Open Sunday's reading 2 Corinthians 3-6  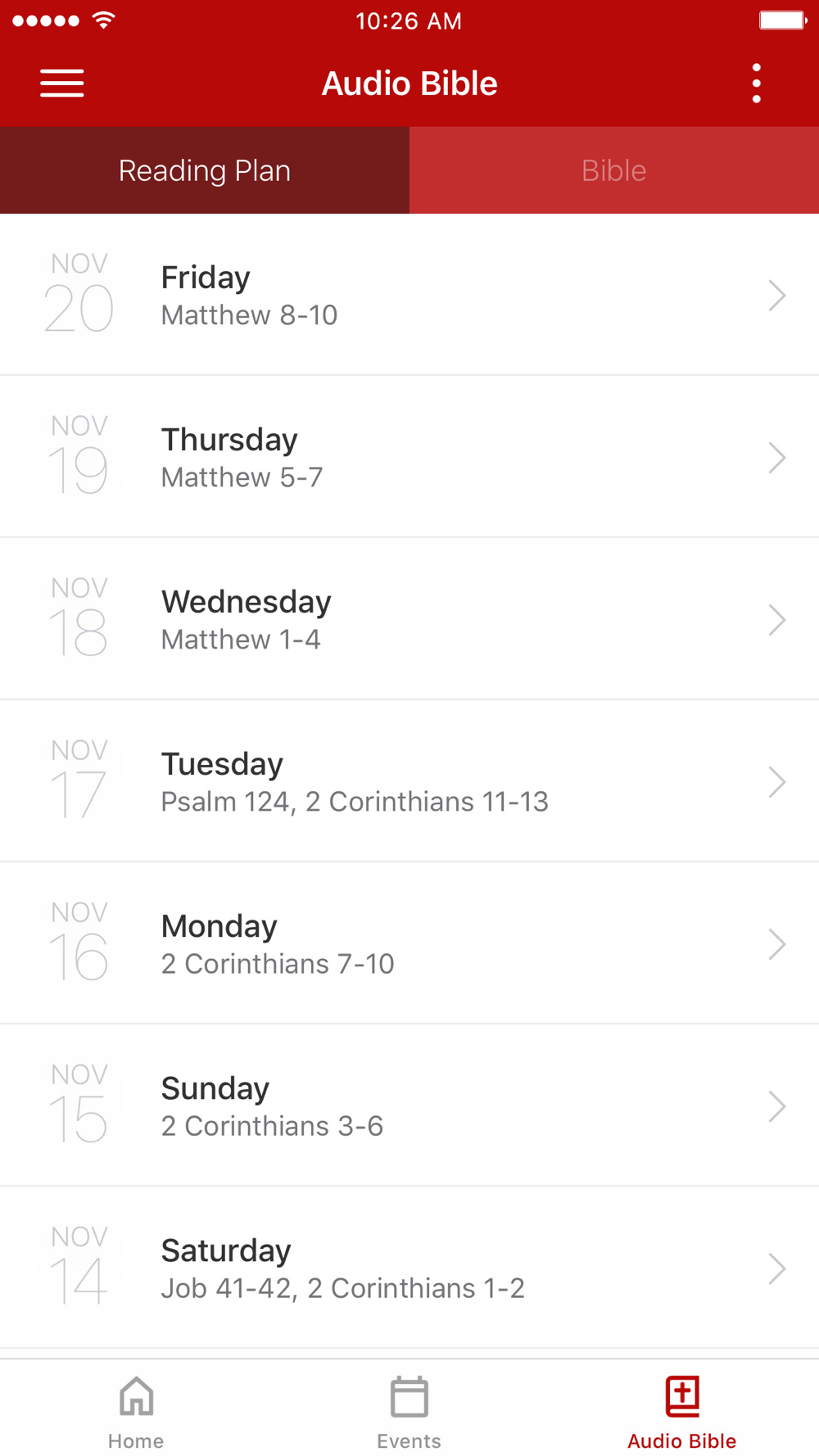click(x=409, y=1106)
